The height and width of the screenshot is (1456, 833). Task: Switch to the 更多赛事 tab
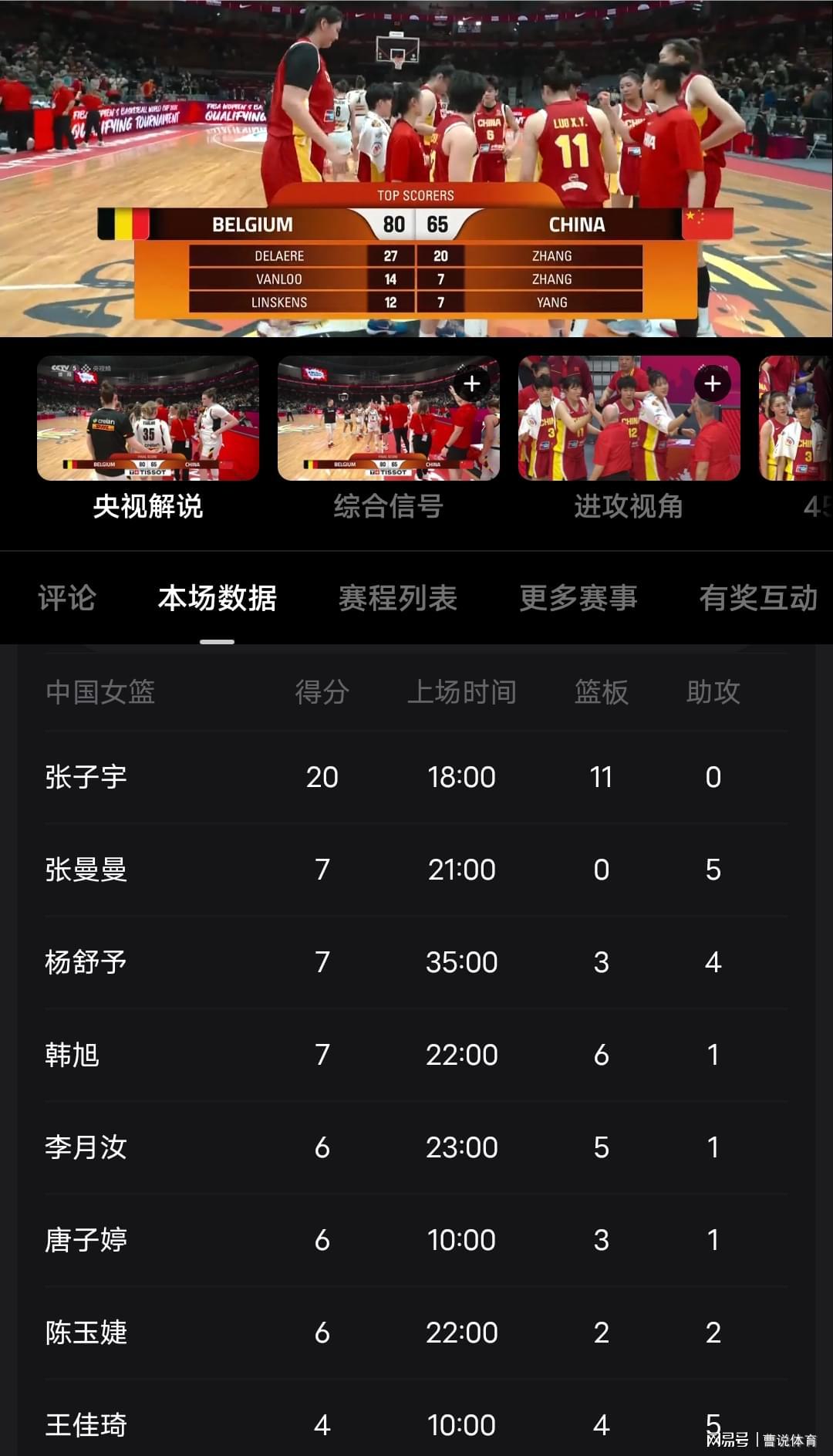[x=578, y=598]
